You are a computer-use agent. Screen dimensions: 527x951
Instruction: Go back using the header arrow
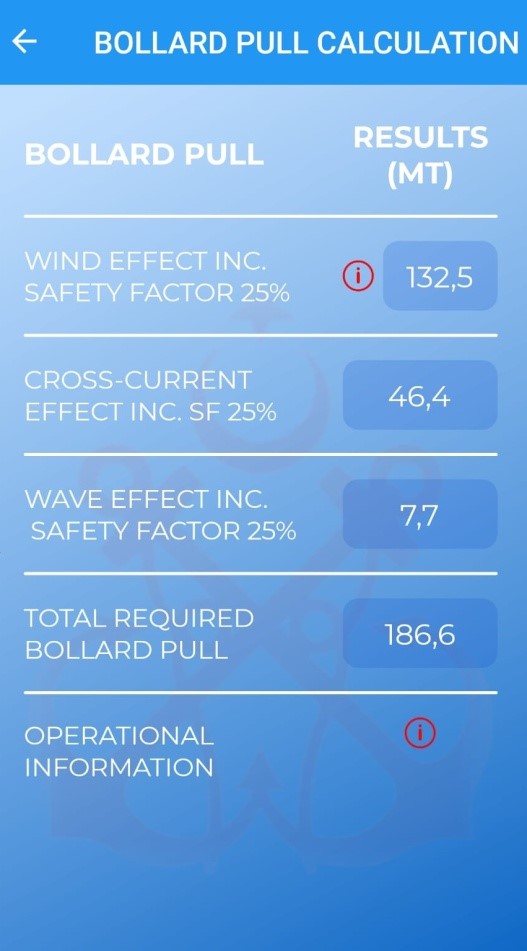tap(25, 42)
